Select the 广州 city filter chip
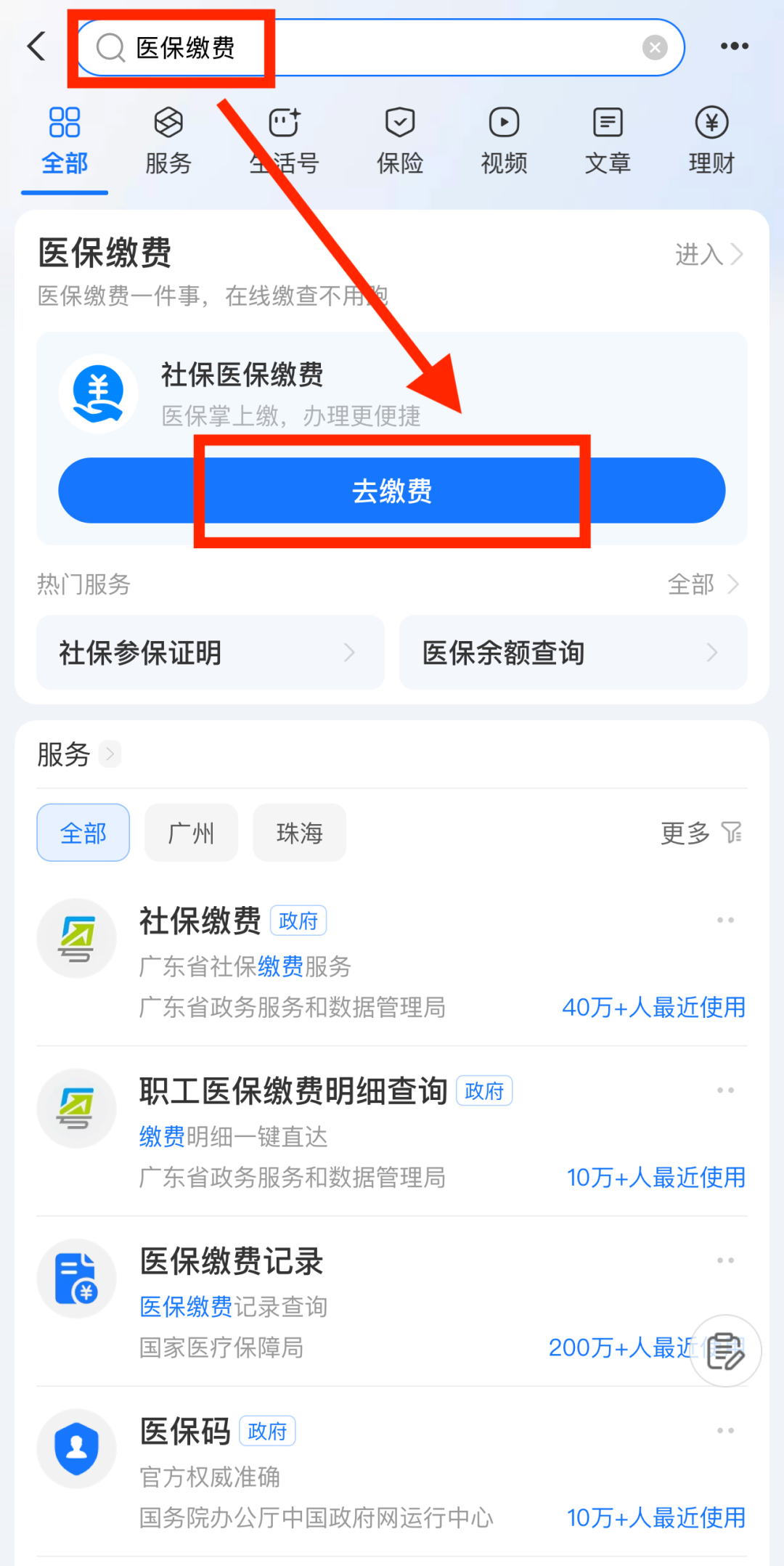 pyautogui.click(x=191, y=833)
